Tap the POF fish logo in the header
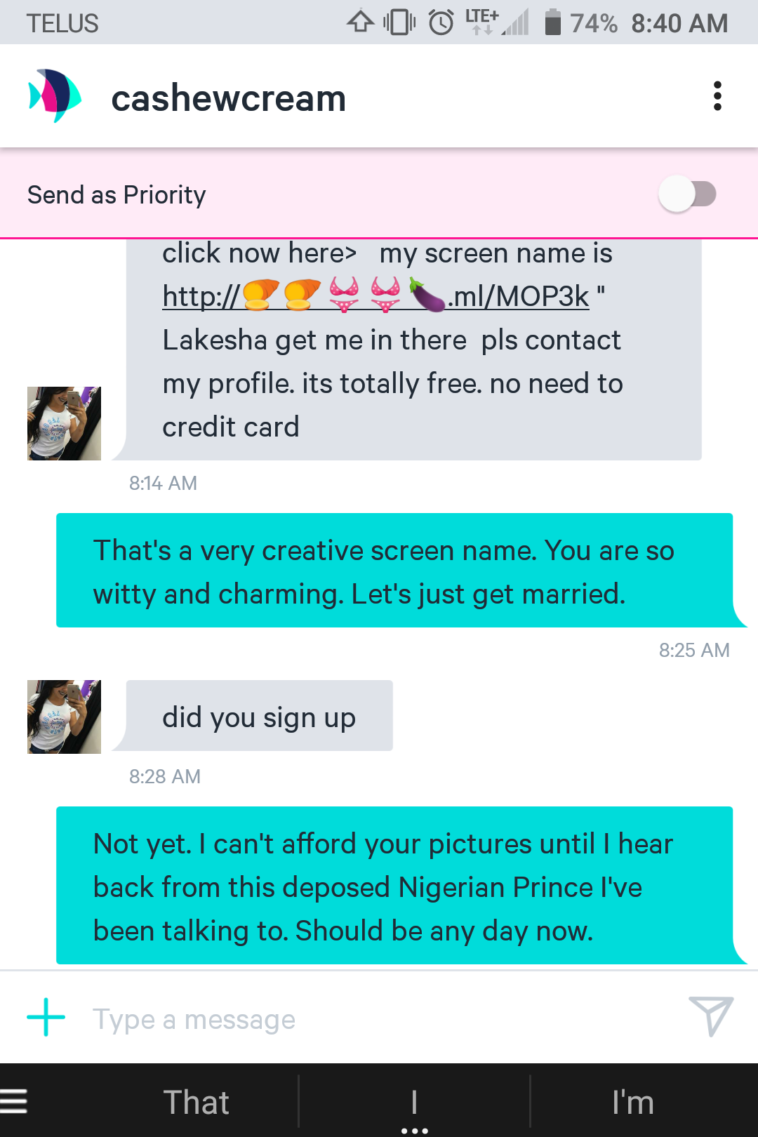Screen dimensions: 758x1137 coord(54,97)
